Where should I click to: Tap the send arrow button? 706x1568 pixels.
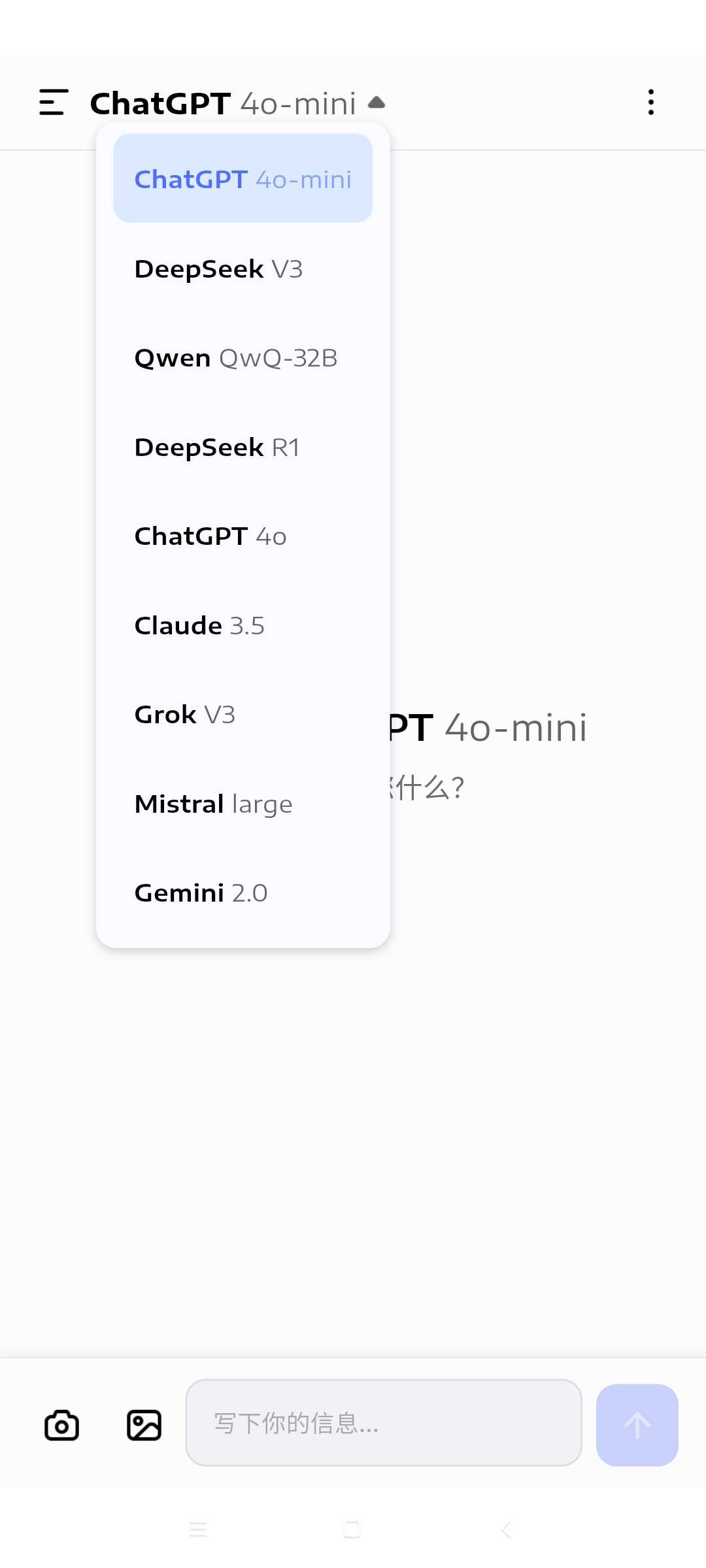(637, 1425)
